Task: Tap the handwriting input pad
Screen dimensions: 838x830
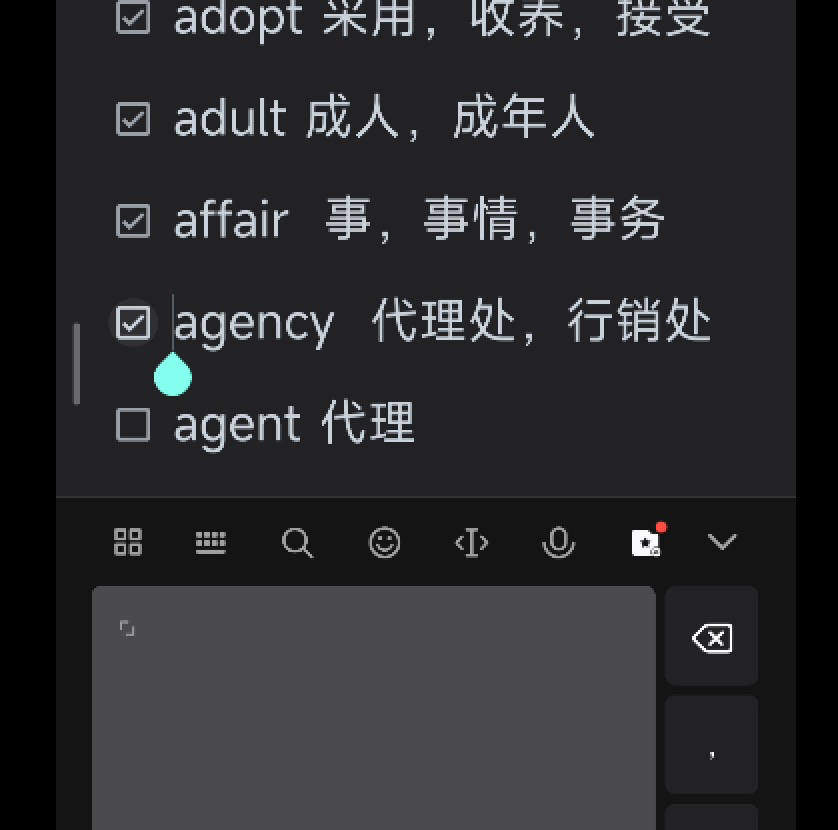Action: pyautogui.click(x=374, y=720)
